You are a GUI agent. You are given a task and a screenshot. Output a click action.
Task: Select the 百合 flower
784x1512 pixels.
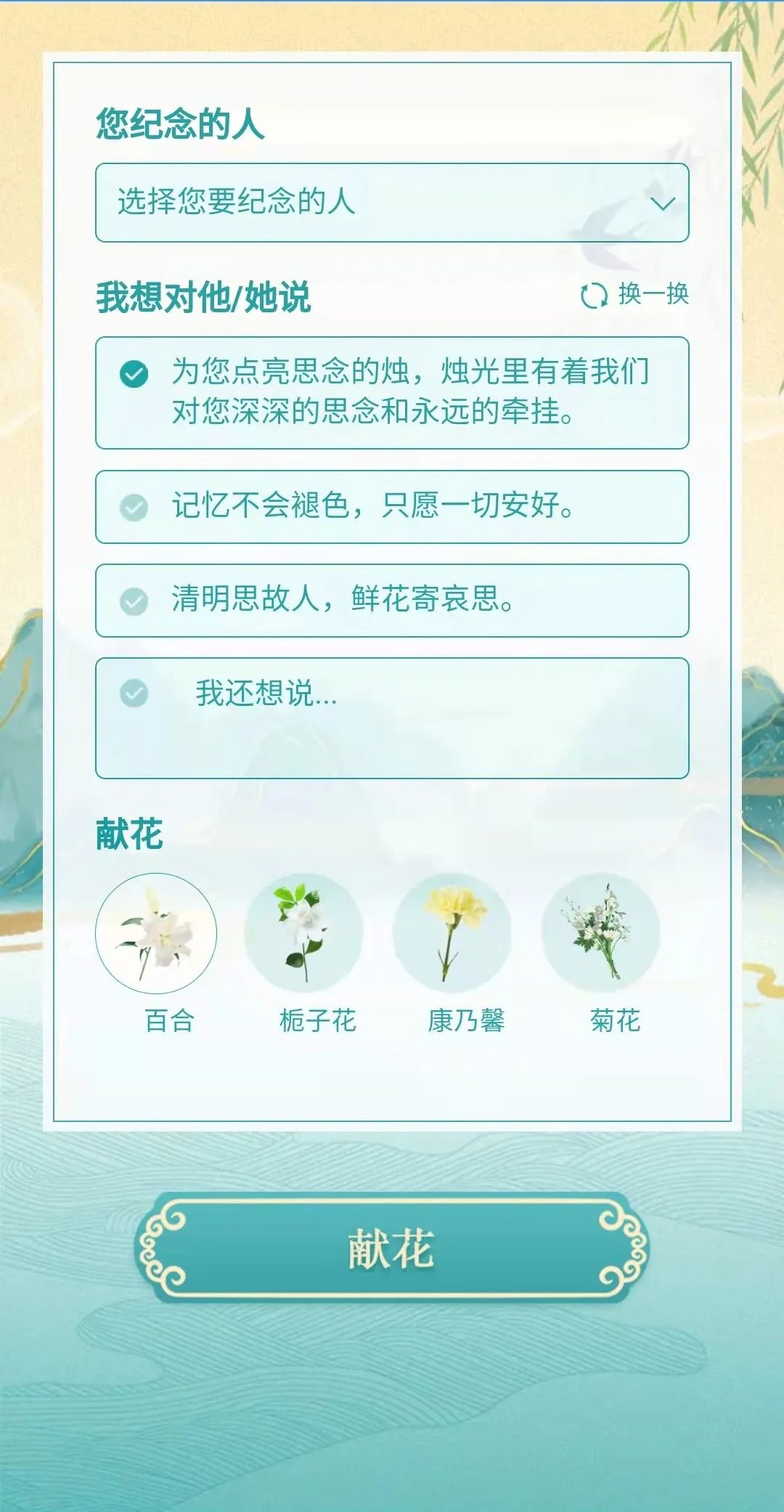coord(156,934)
